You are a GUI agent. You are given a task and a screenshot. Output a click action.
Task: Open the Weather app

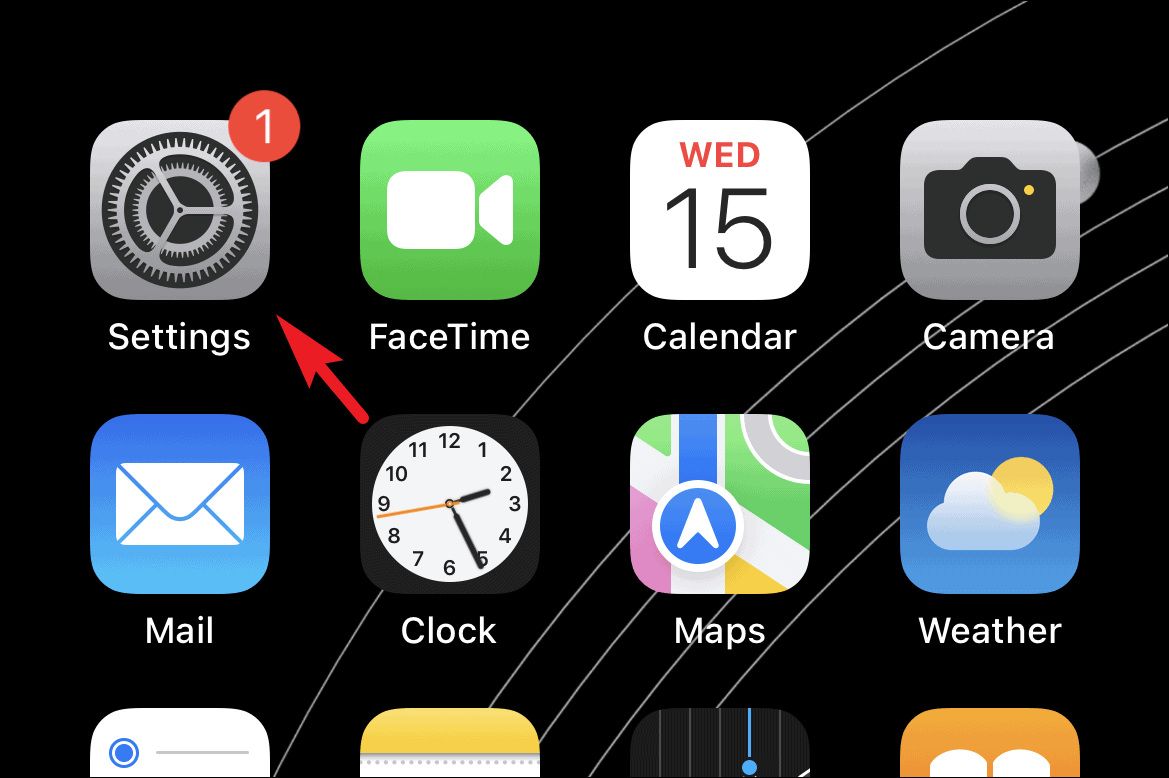989,504
